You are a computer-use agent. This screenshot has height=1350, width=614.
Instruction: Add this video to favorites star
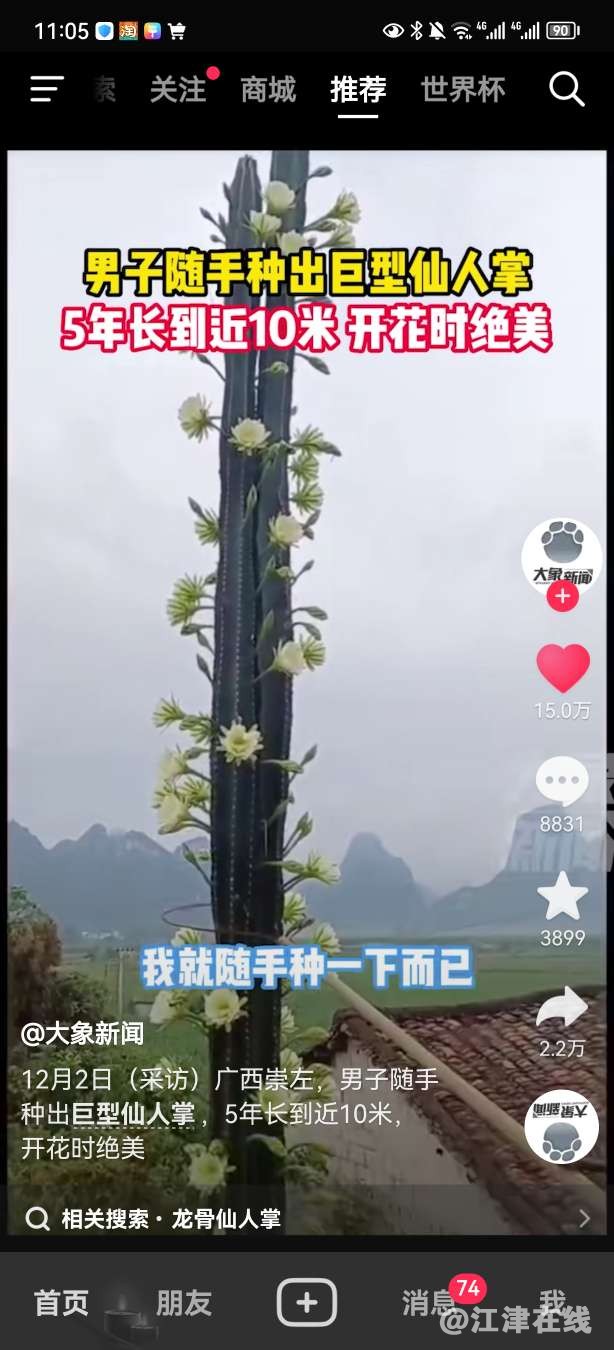coord(562,896)
